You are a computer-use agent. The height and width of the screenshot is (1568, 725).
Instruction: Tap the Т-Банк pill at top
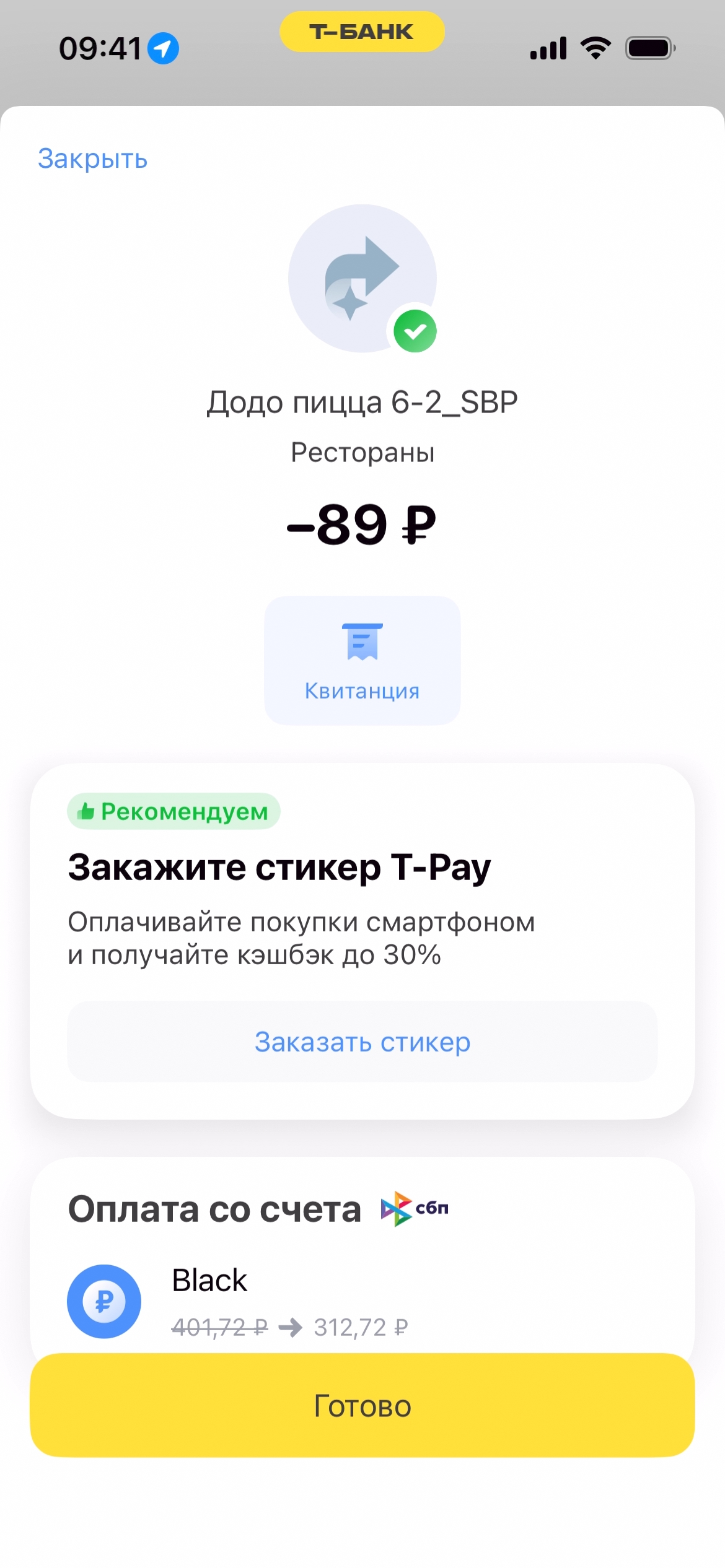362,32
